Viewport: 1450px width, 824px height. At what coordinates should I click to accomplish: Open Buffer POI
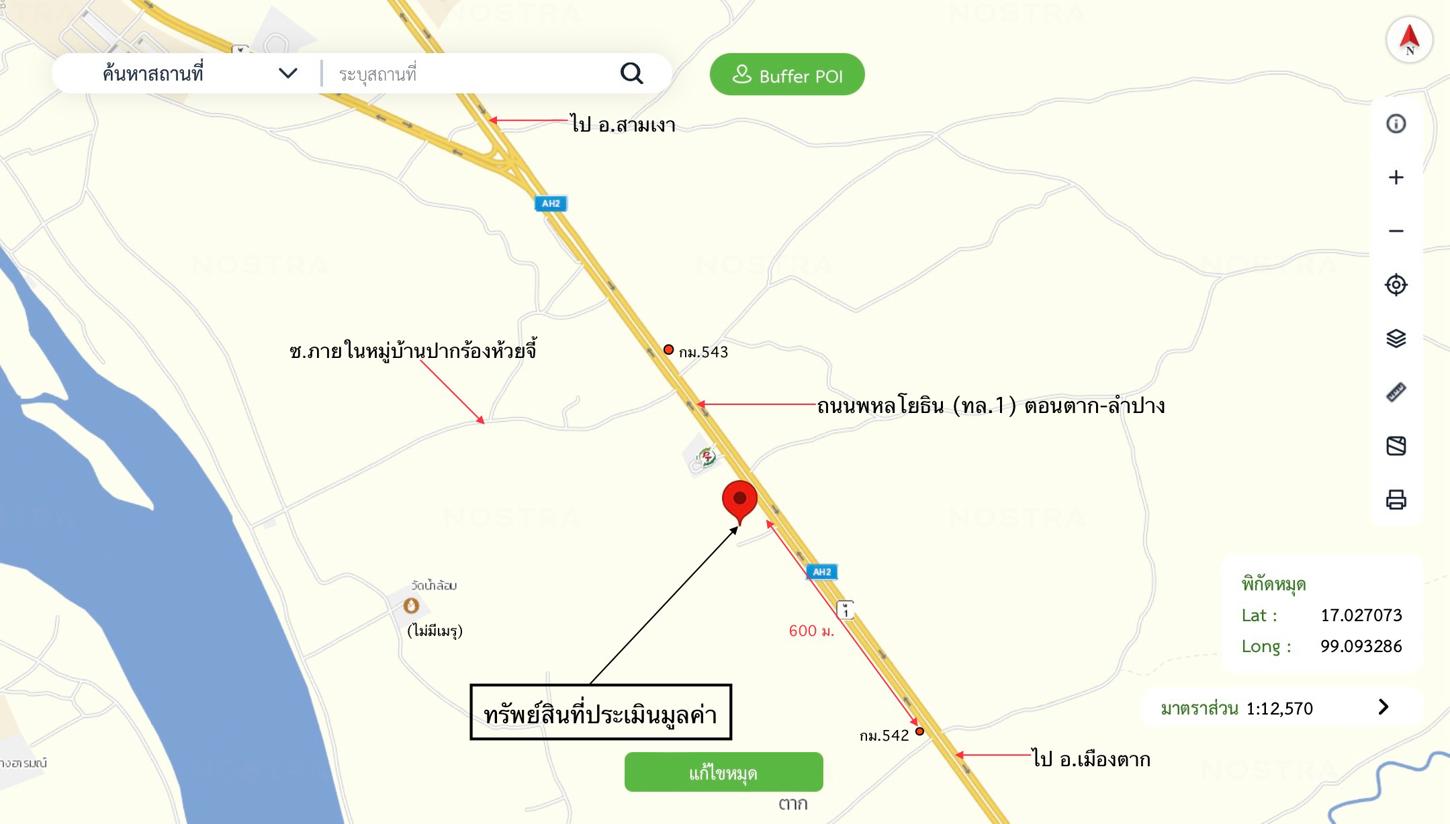pos(787,75)
